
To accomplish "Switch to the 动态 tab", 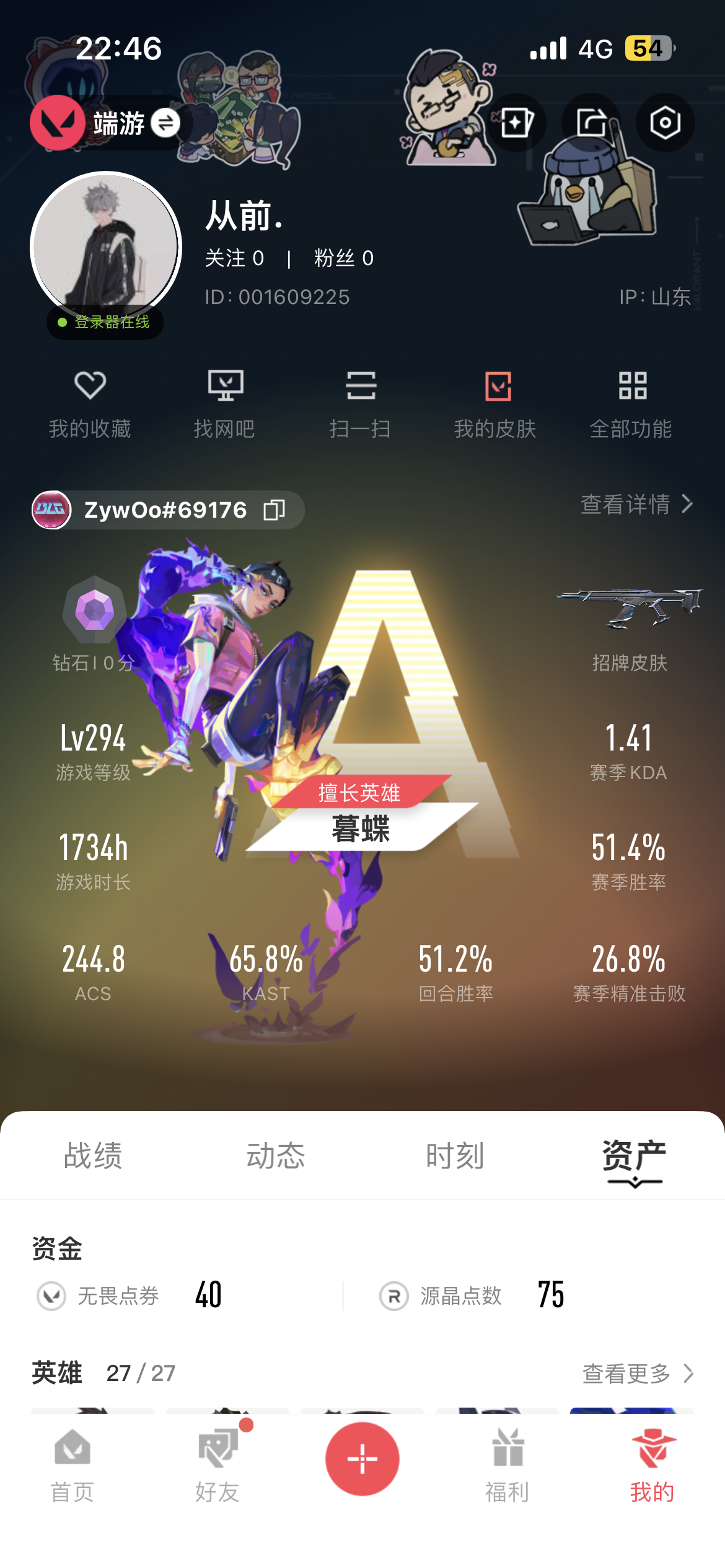I will click(276, 1155).
